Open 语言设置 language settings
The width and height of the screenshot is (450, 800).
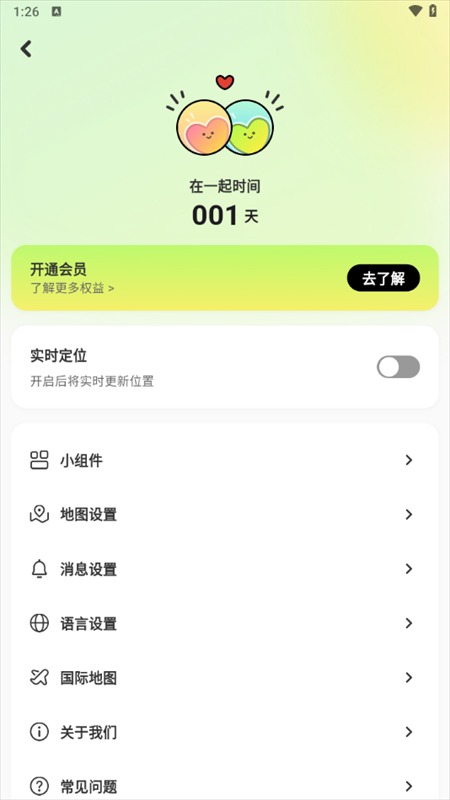click(x=225, y=623)
